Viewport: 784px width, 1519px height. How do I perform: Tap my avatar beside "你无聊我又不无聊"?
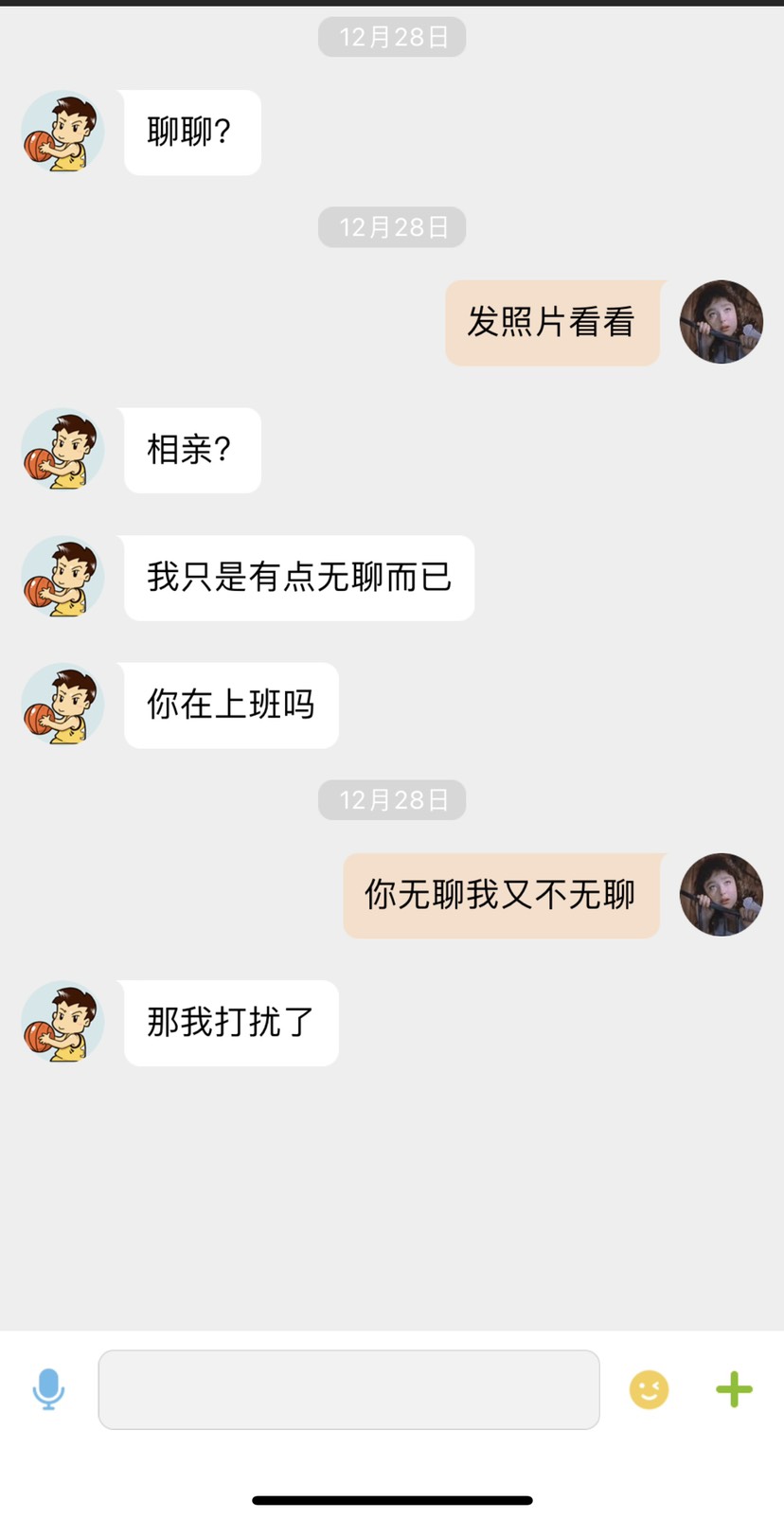[722, 895]
